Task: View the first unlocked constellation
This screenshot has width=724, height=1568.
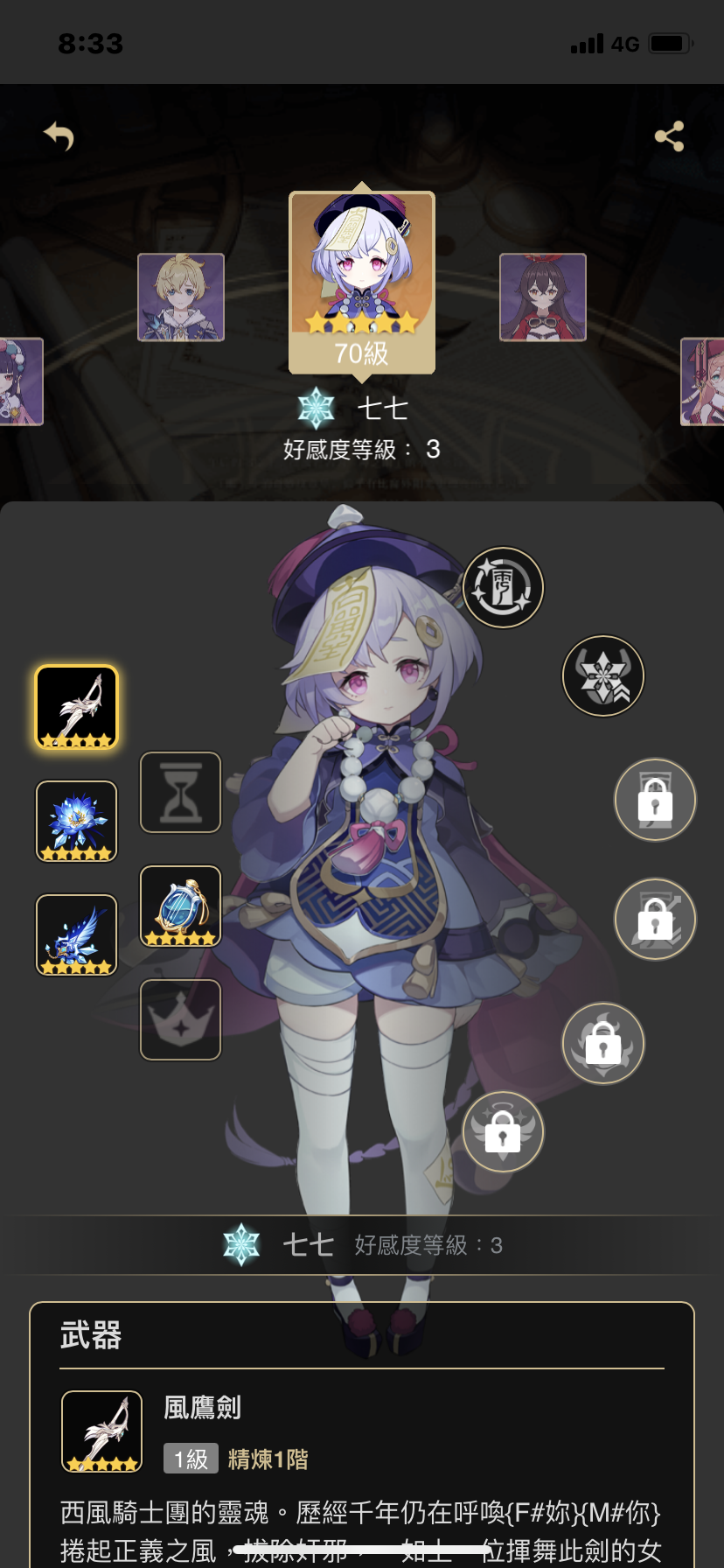Action: tap(503, 587)
